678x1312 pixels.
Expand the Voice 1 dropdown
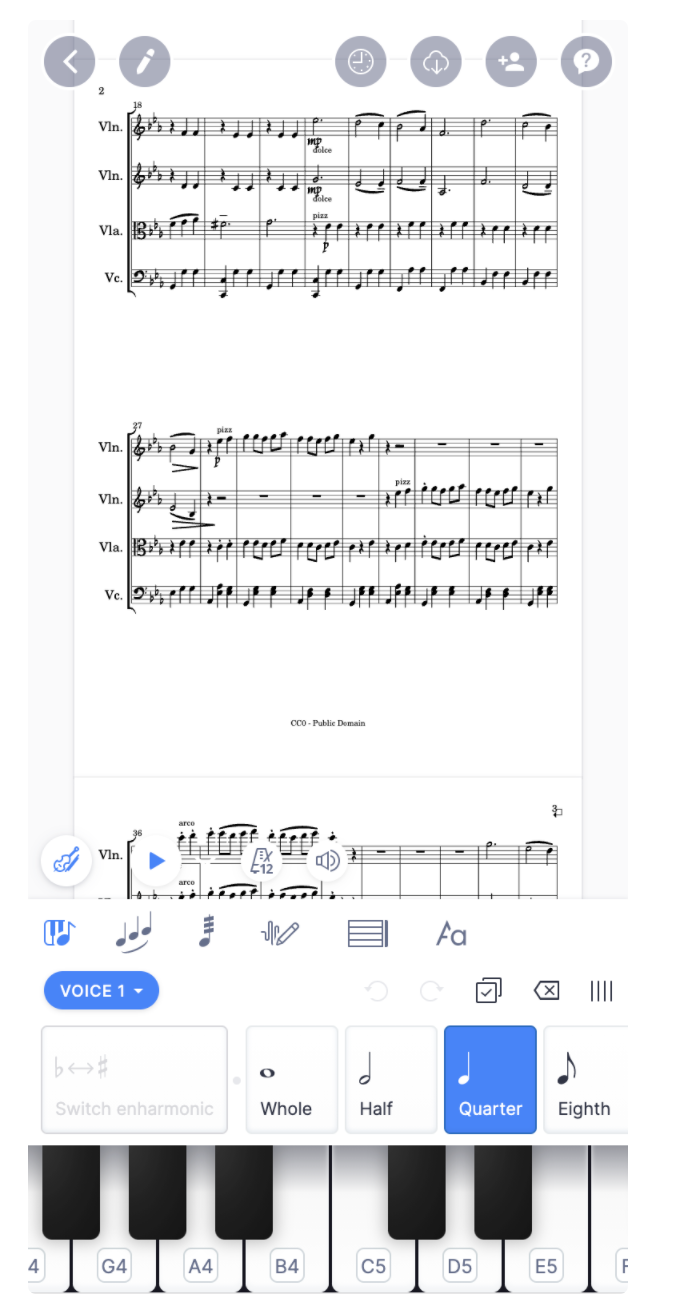[x=101, y=991]
